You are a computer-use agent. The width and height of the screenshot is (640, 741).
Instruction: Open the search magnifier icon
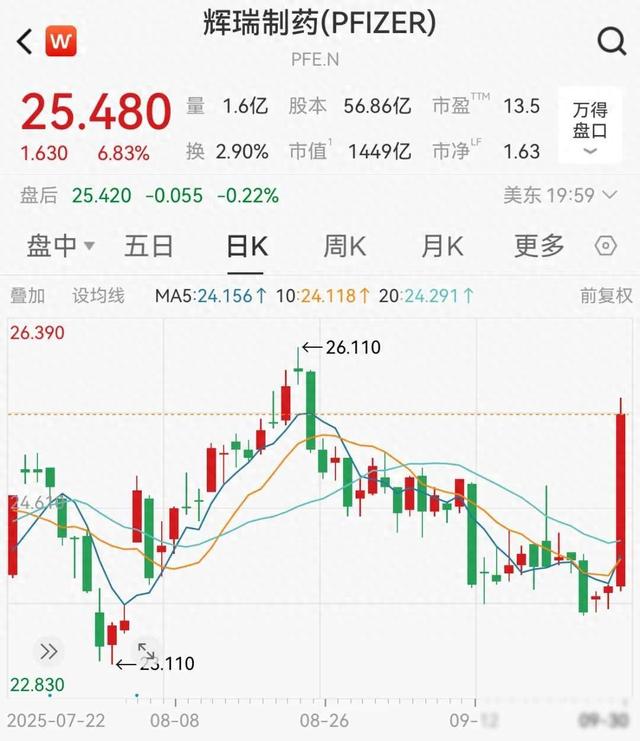coord(610,41)
